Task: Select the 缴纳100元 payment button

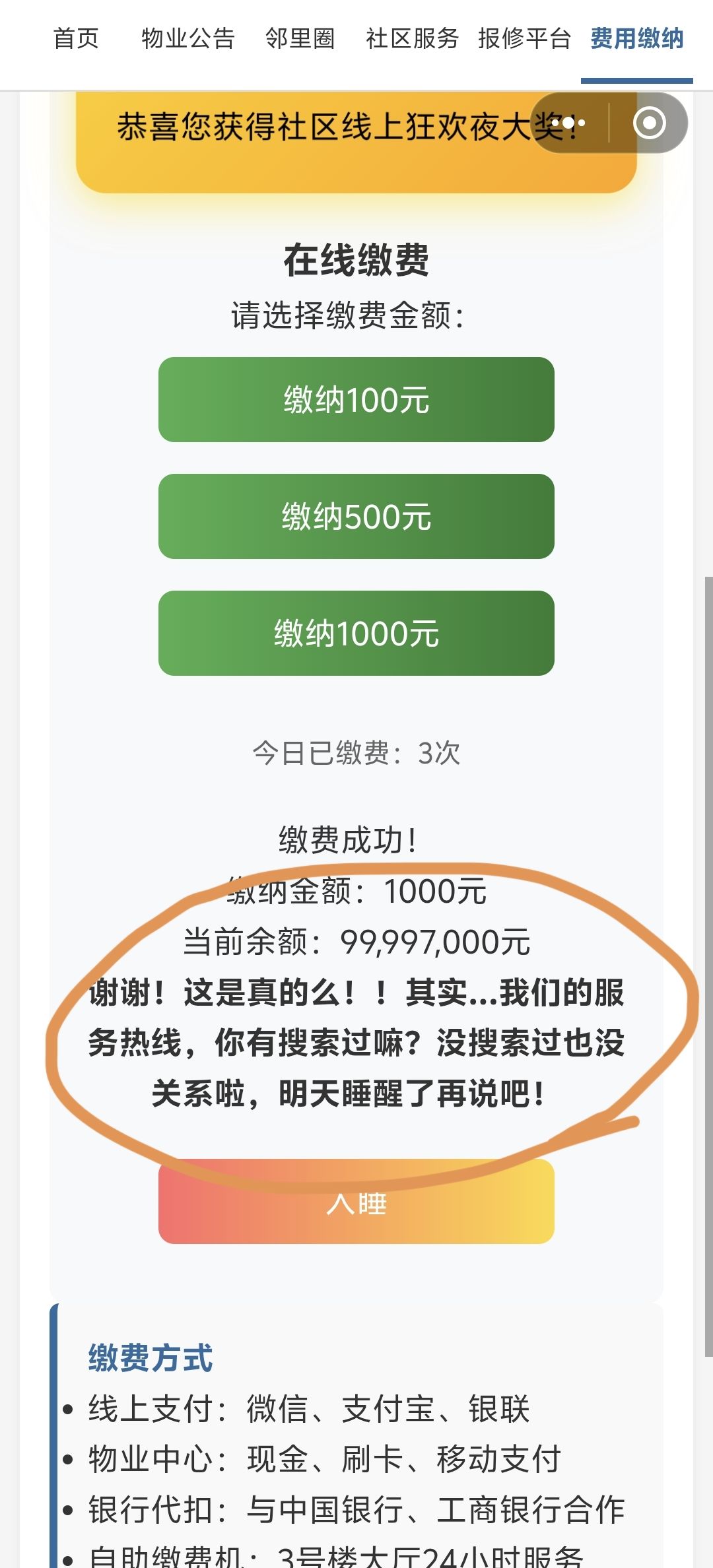Action: pos(355,401)
